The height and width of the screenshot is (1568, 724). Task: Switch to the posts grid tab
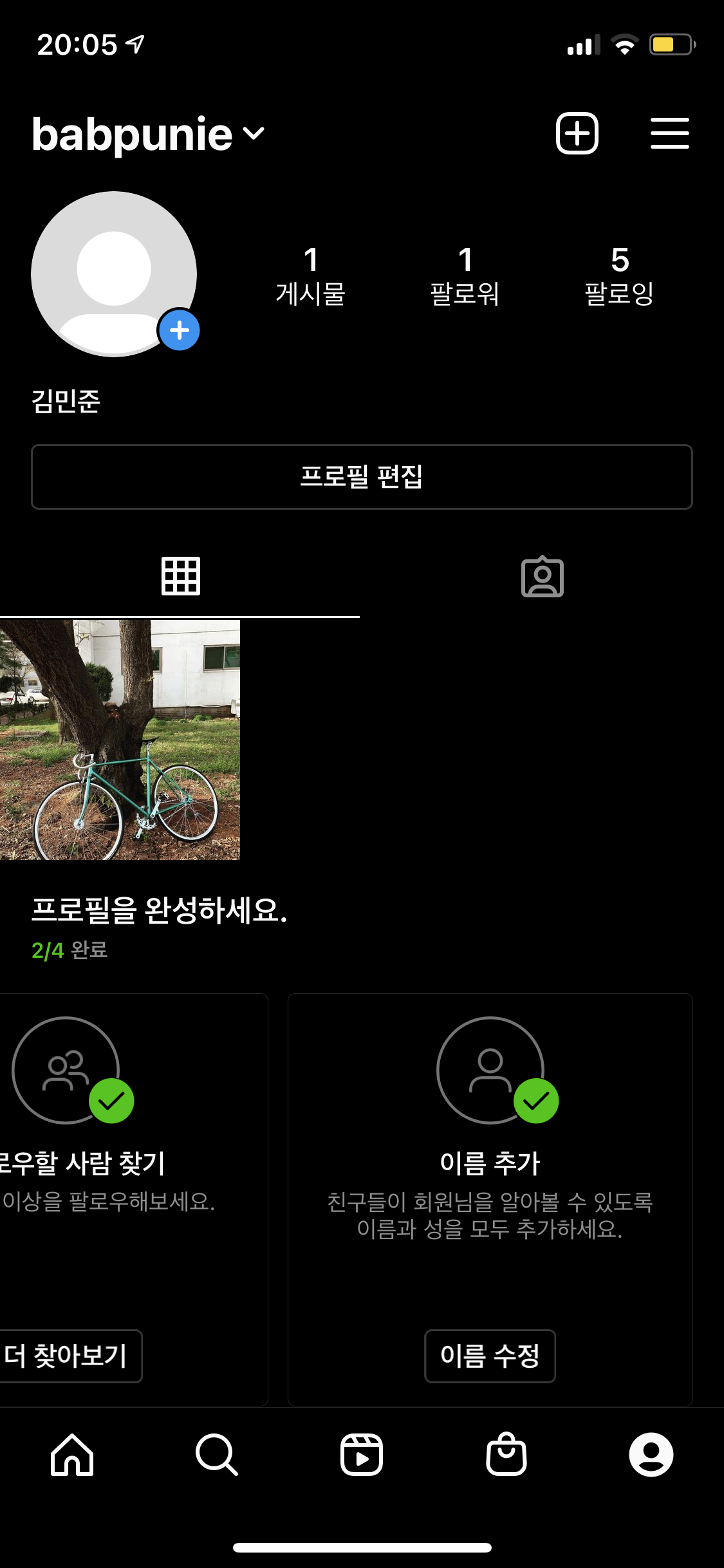[x=180, y=576]
